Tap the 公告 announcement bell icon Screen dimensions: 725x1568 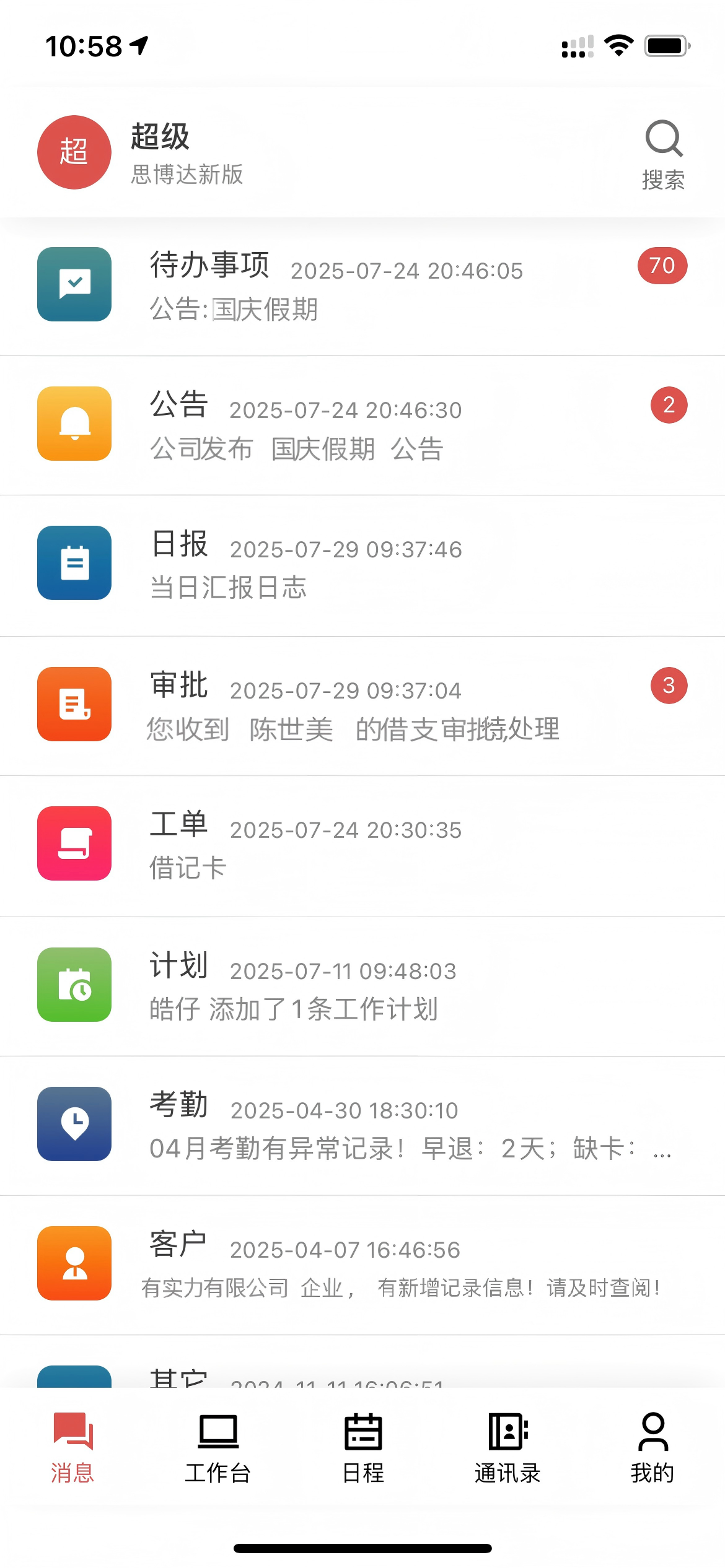(74, 424)
